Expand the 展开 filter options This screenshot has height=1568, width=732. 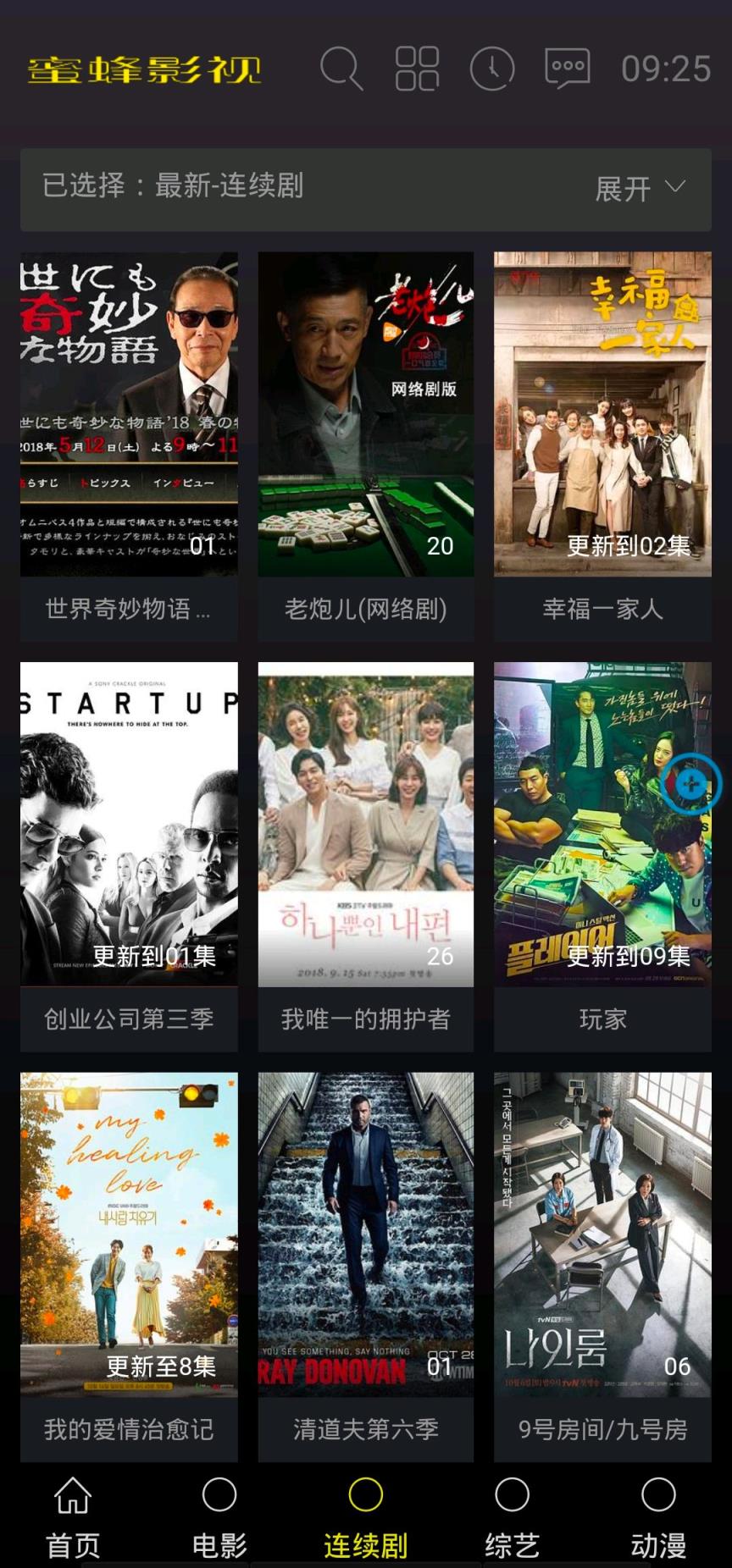click(640, 189)
